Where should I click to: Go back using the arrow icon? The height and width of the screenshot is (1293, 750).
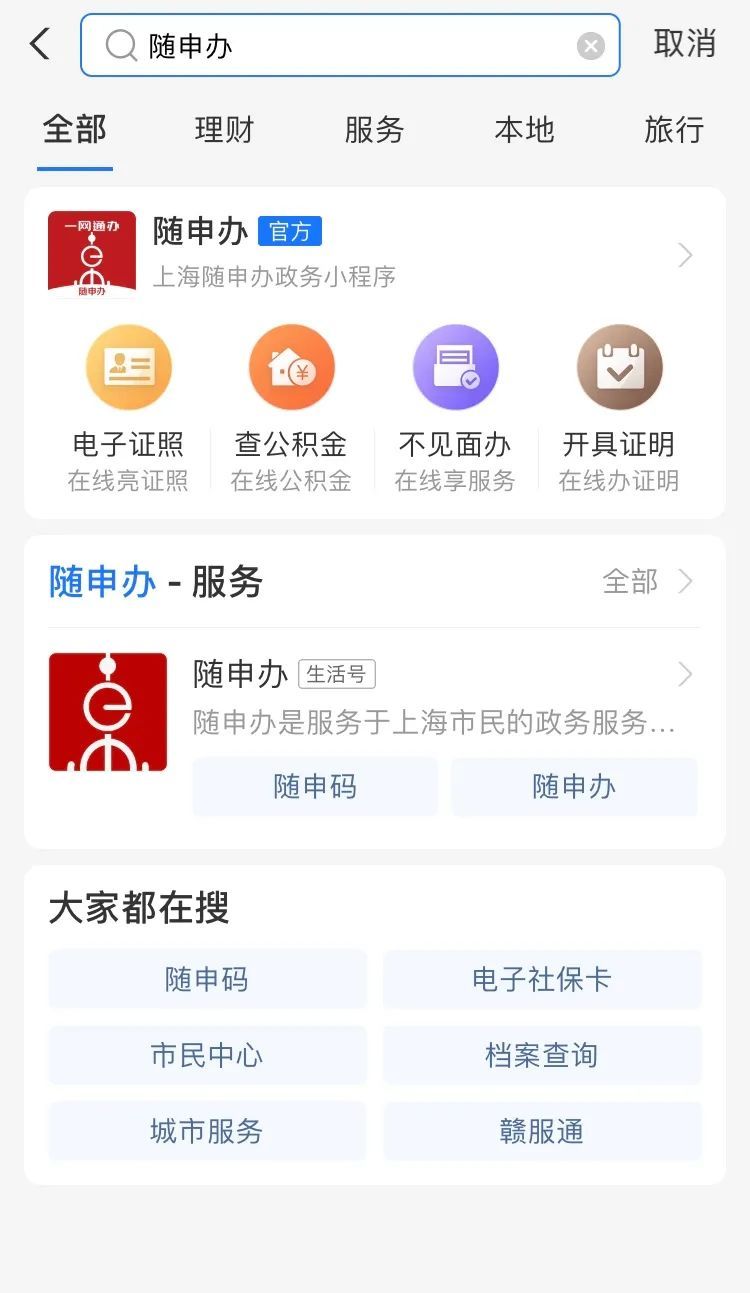(x=40, y=44)
